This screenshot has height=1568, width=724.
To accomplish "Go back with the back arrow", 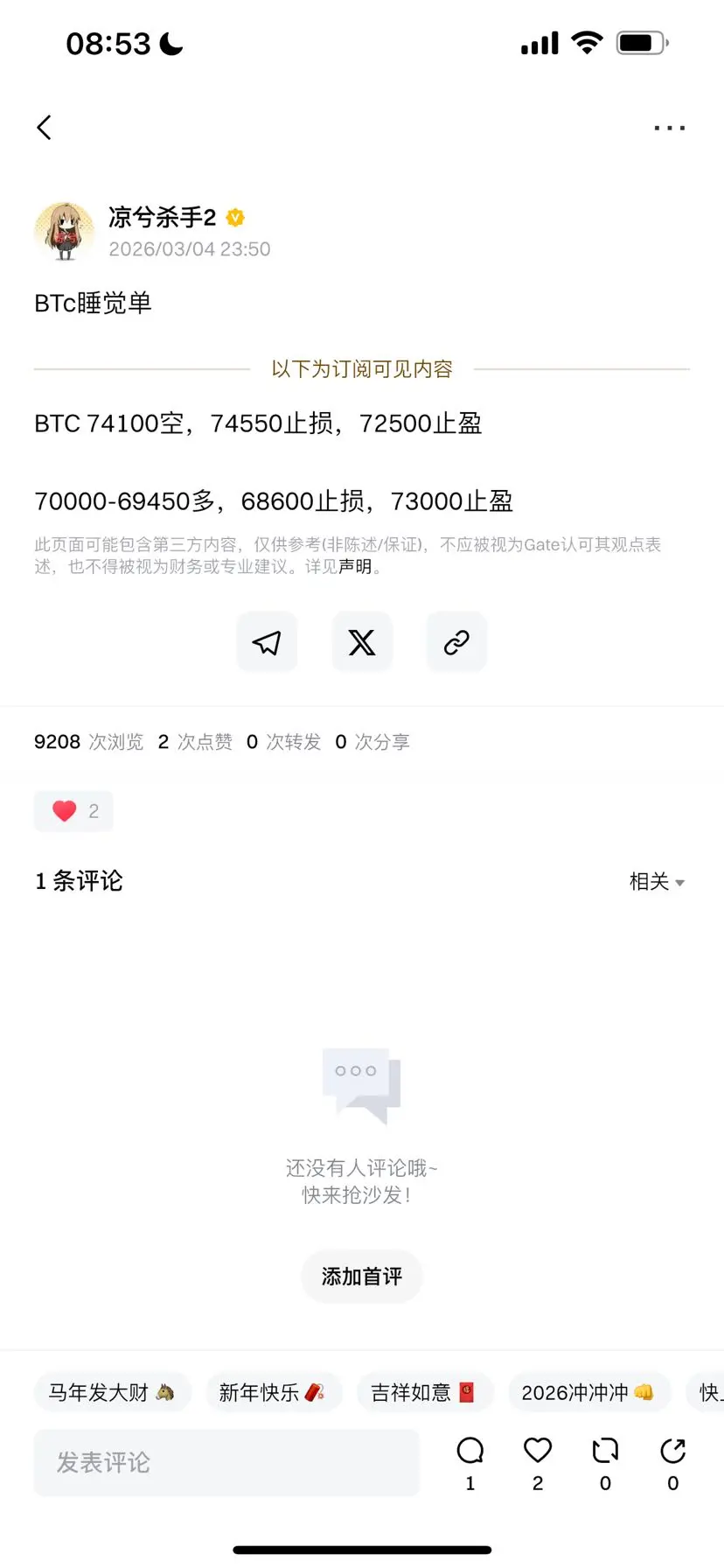I will [x=45, y=127].
